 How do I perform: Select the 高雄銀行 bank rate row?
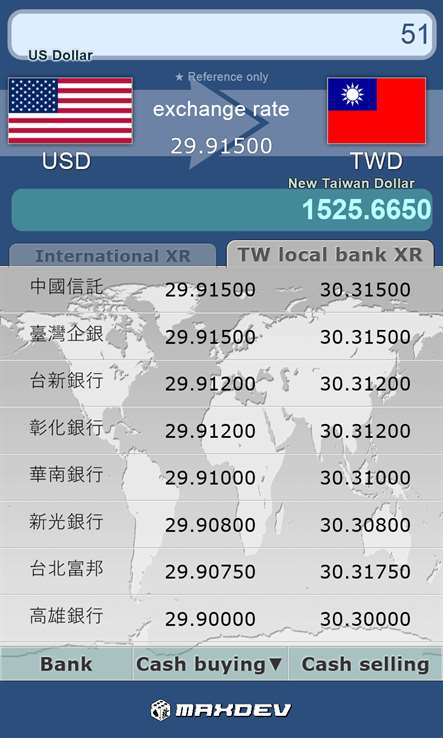pos(221,618)
